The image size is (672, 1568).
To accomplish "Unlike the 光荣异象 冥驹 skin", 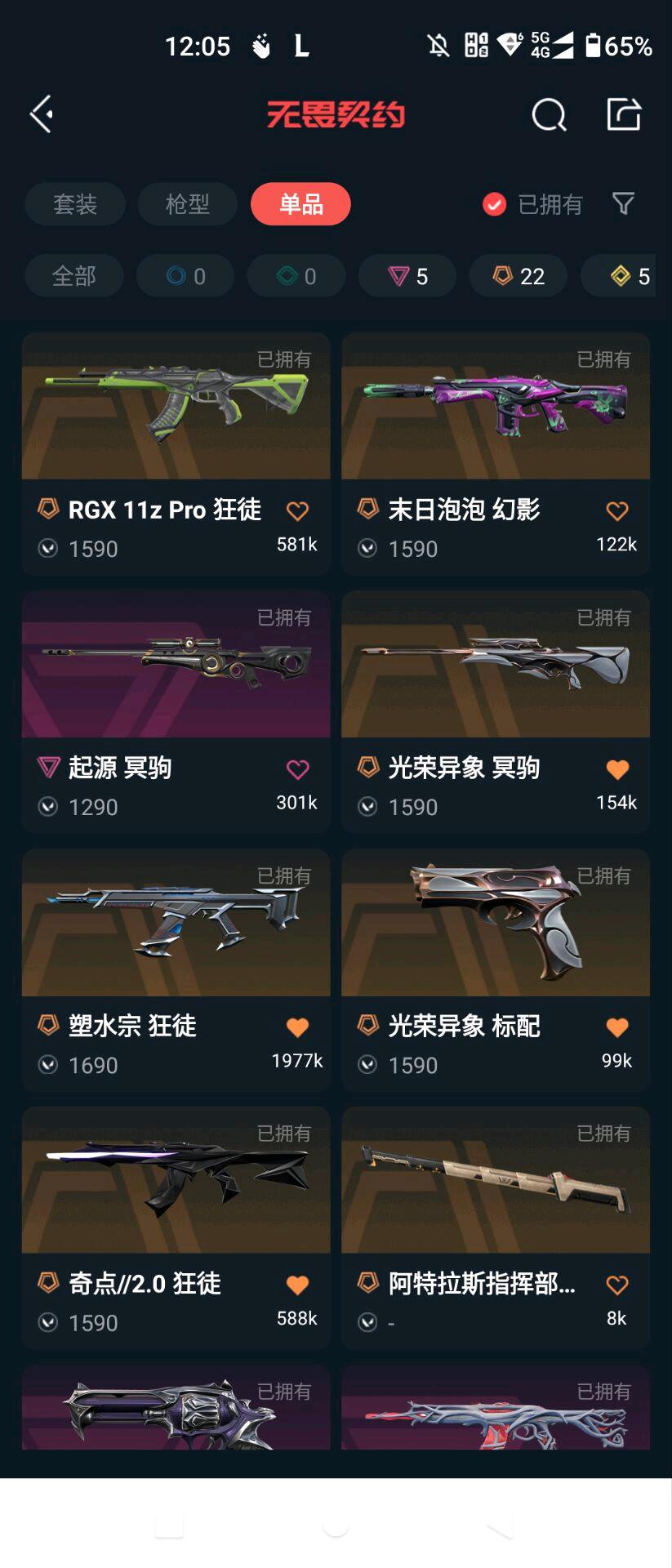I will 617,769.
